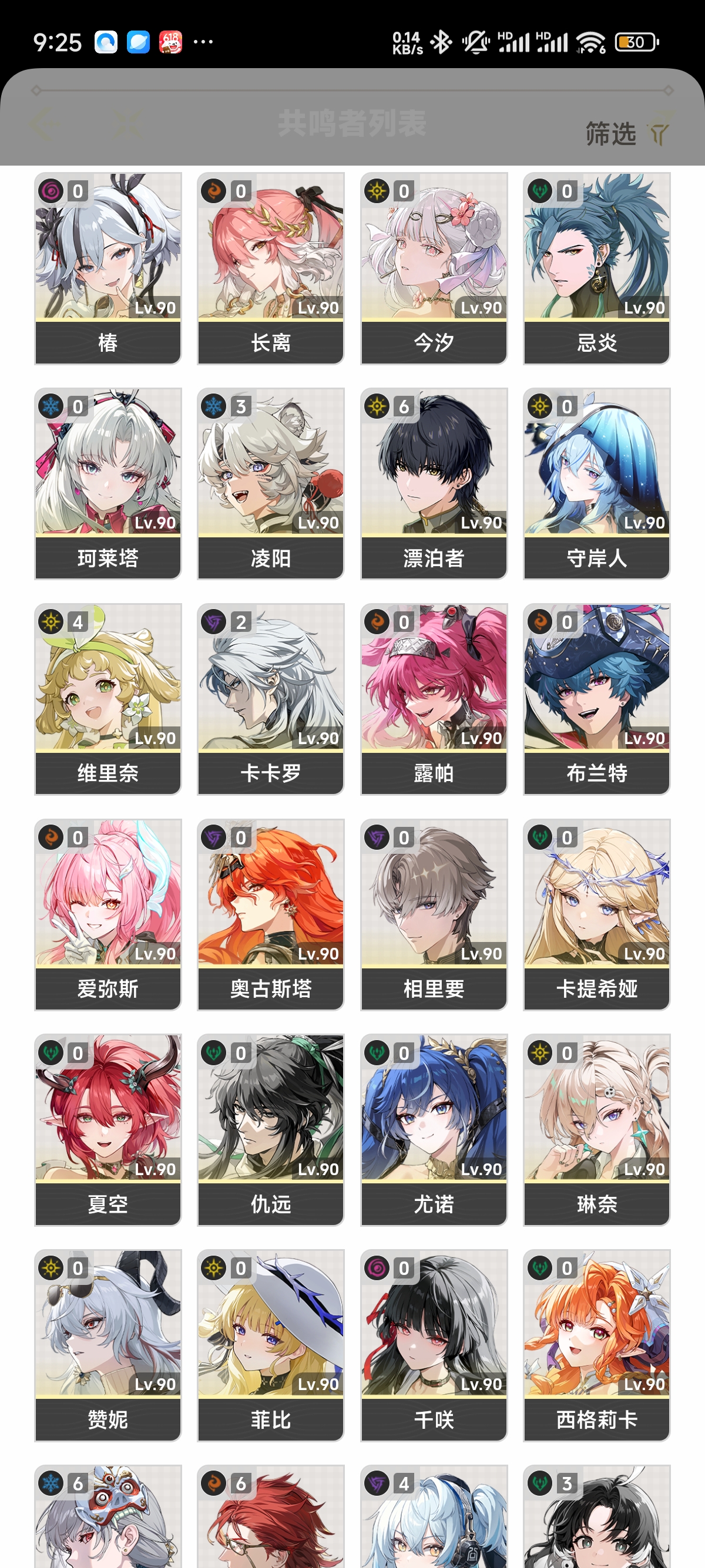Open 凌阳's character card

click(271, 484)
